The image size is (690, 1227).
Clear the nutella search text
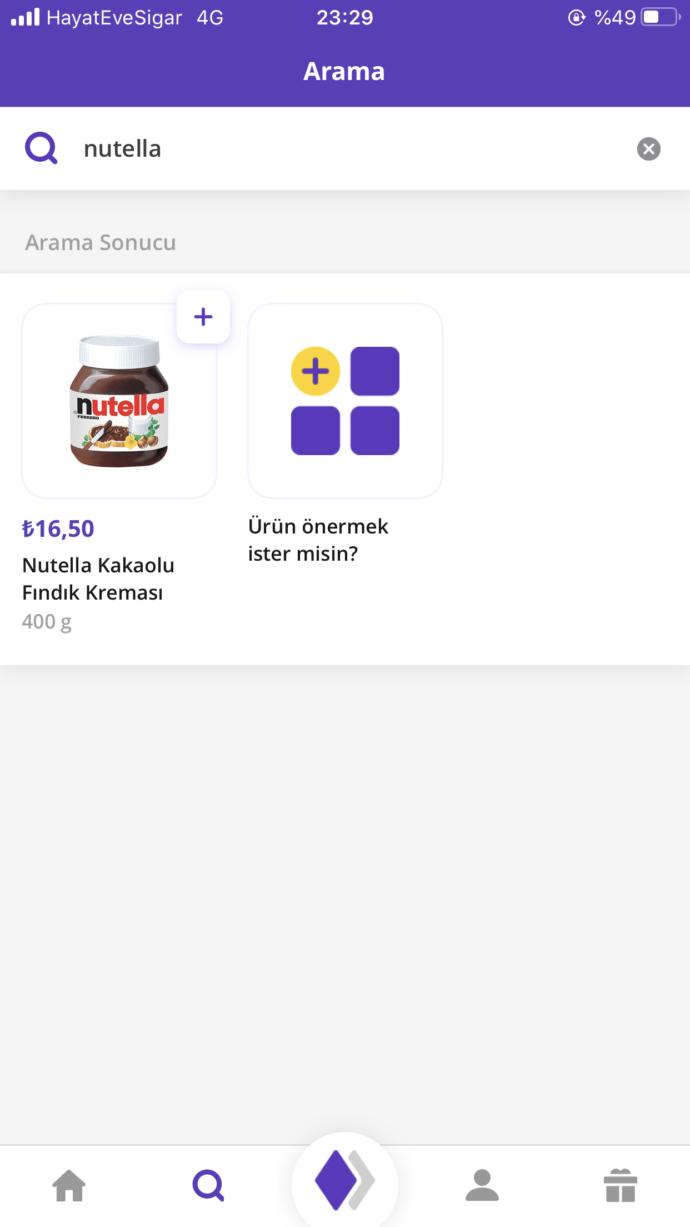point(649,149)
